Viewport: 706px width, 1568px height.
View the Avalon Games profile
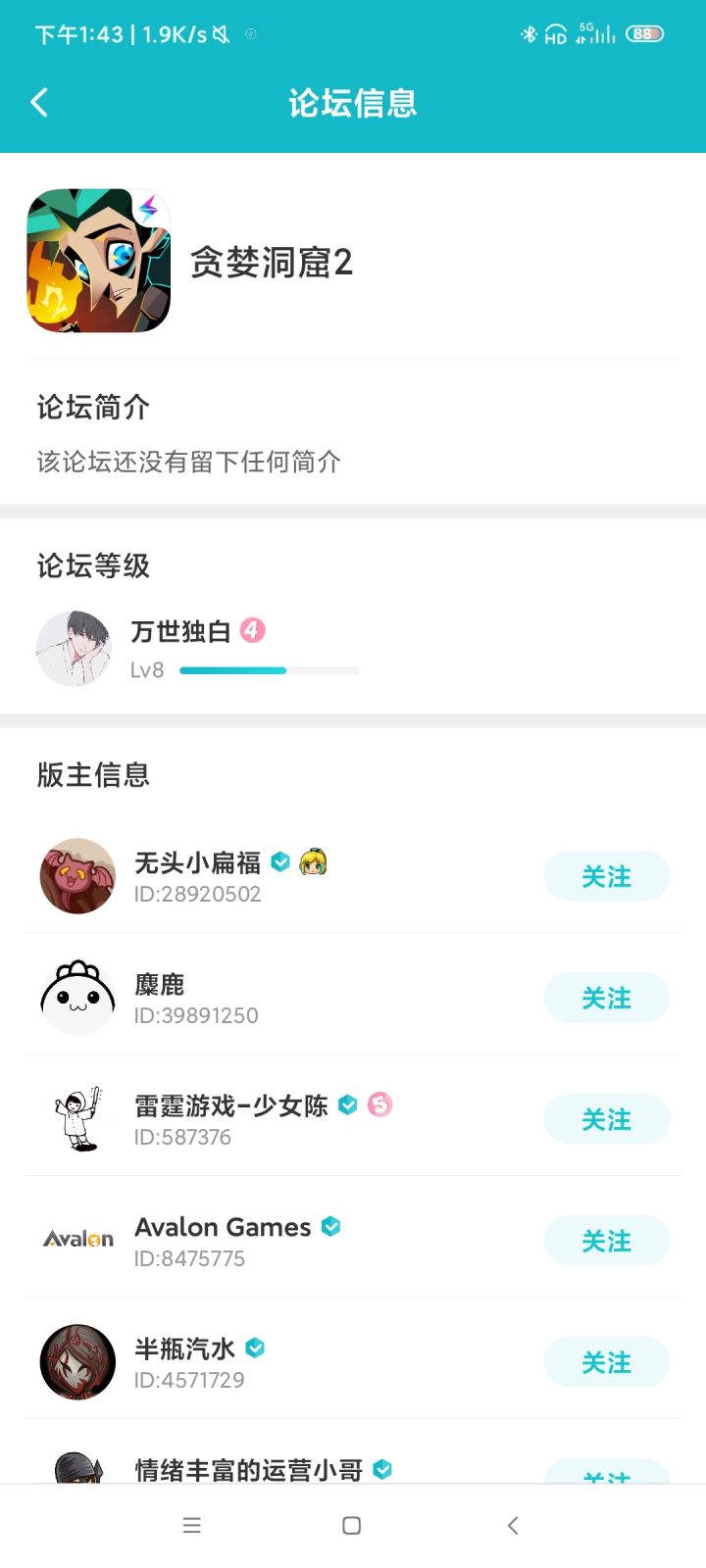(78, 1241)
